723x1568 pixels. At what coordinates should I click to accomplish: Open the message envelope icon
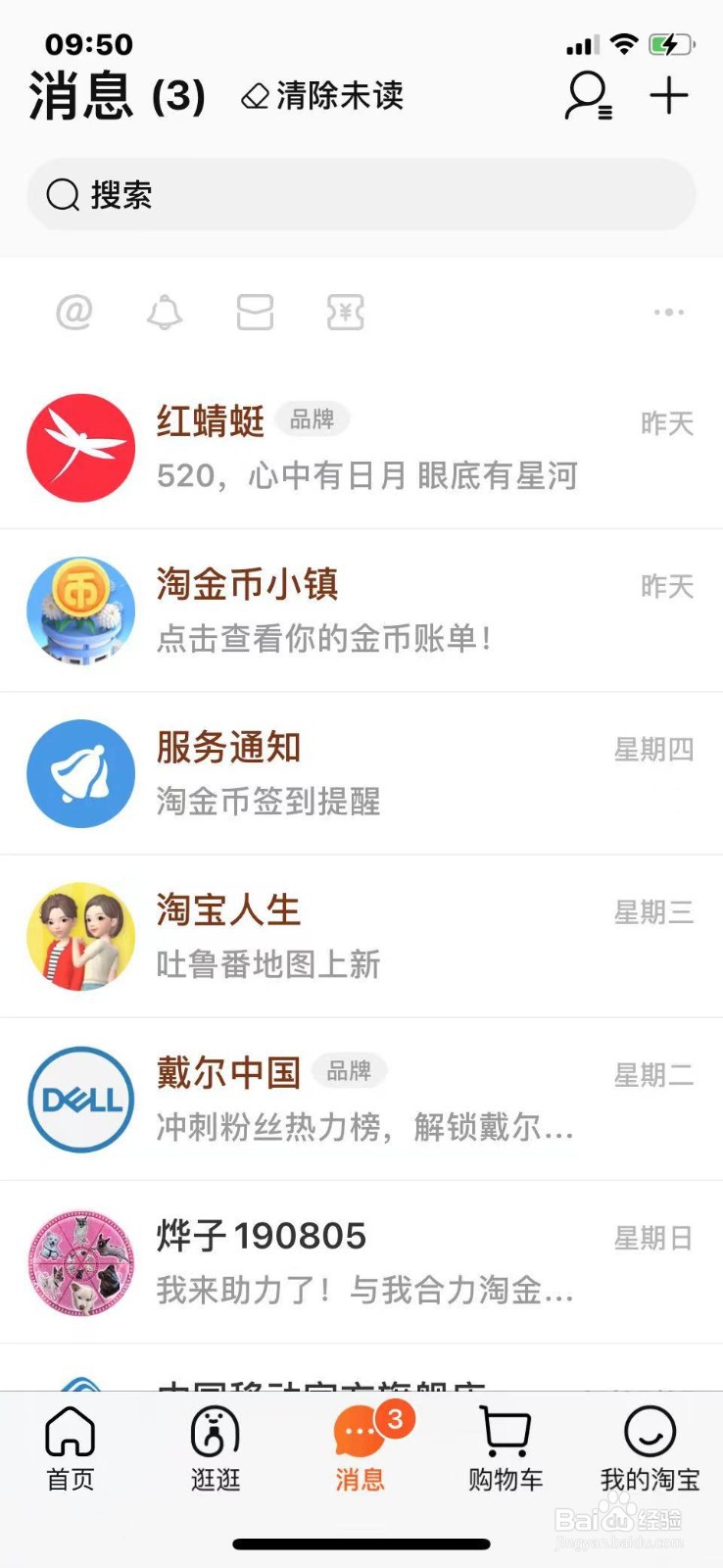point(255,312)
